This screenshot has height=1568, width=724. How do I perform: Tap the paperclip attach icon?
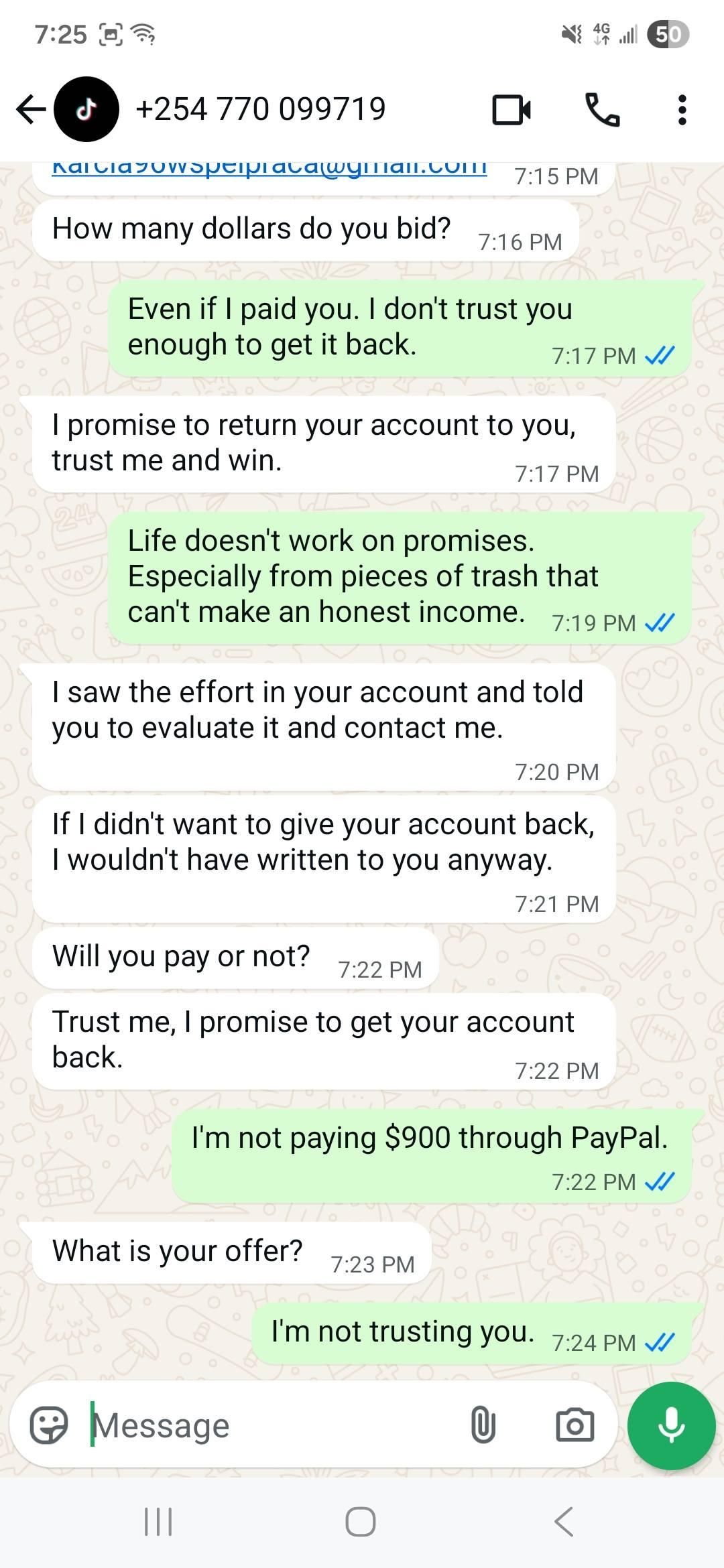(483, 1425)
